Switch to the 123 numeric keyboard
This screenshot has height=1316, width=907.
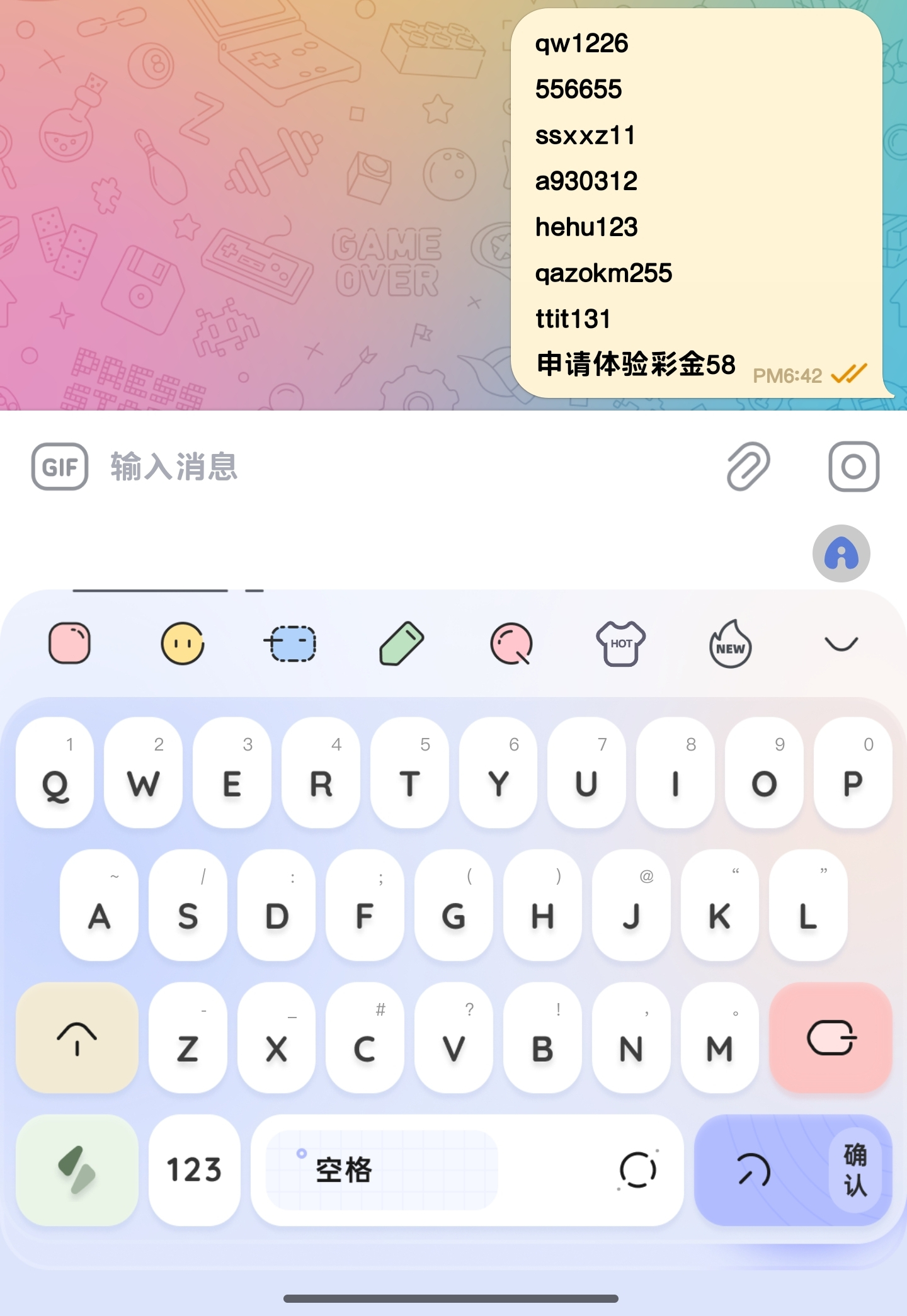pyautogui.click(x=194, y=1170)
